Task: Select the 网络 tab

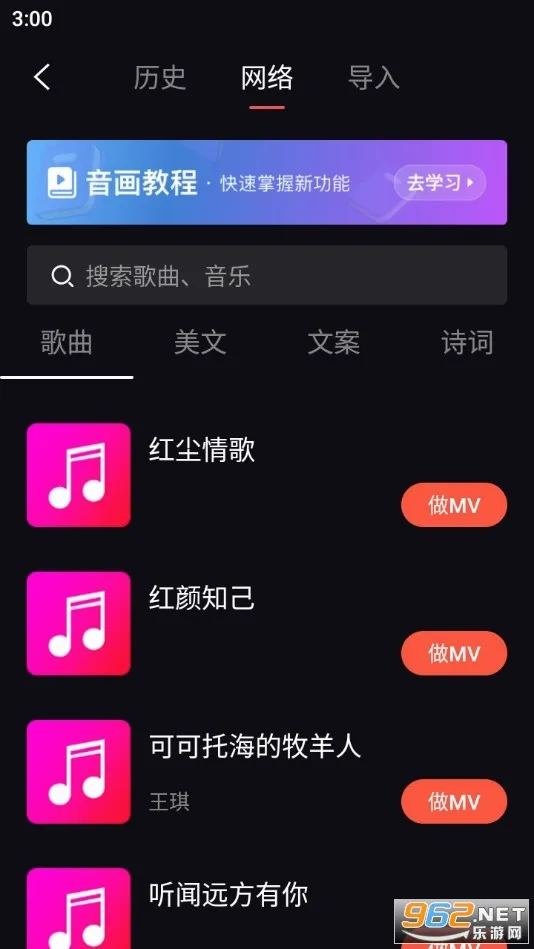Action: point(267,78)
